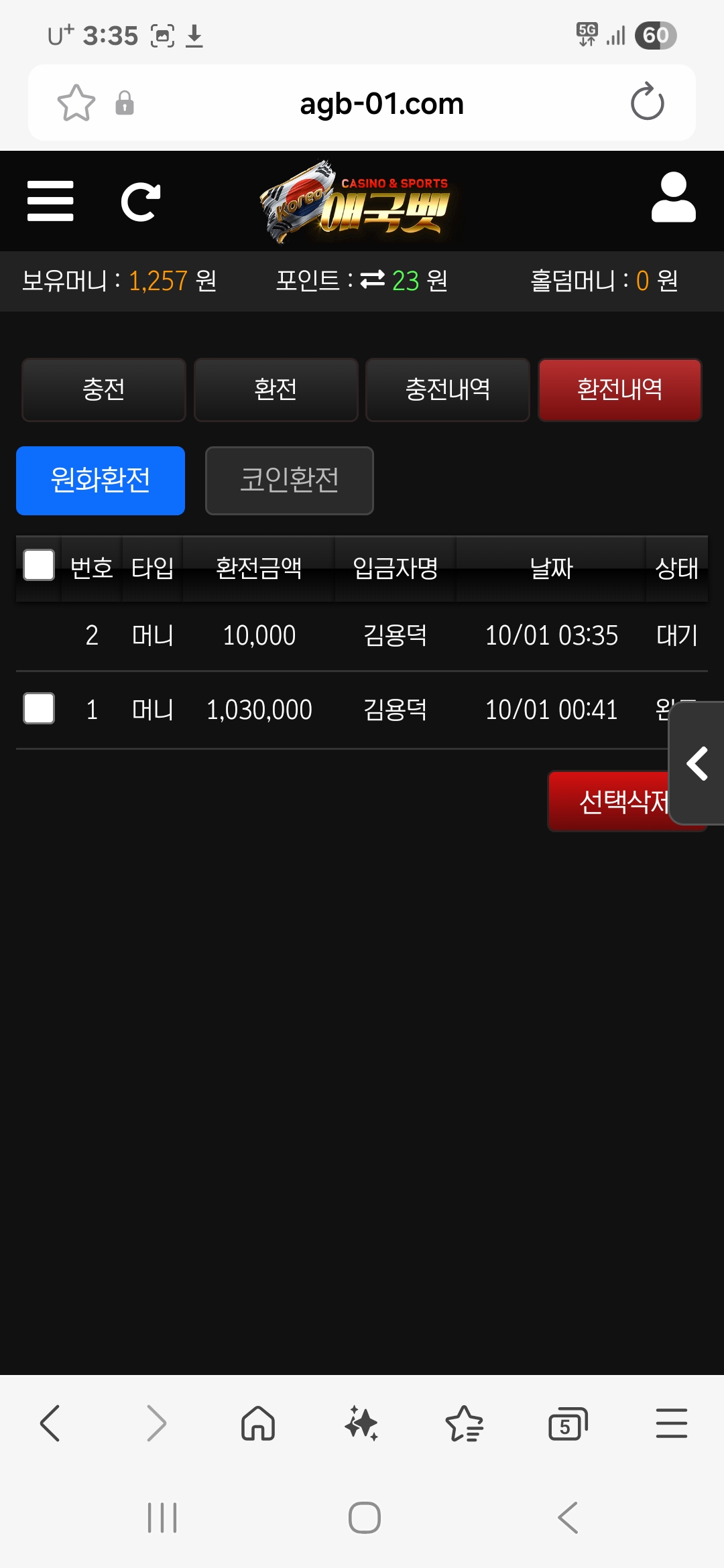Switch to 코인환전
Screen dimensions: 724x1568
pyautogui.click(x=289, y=480)
